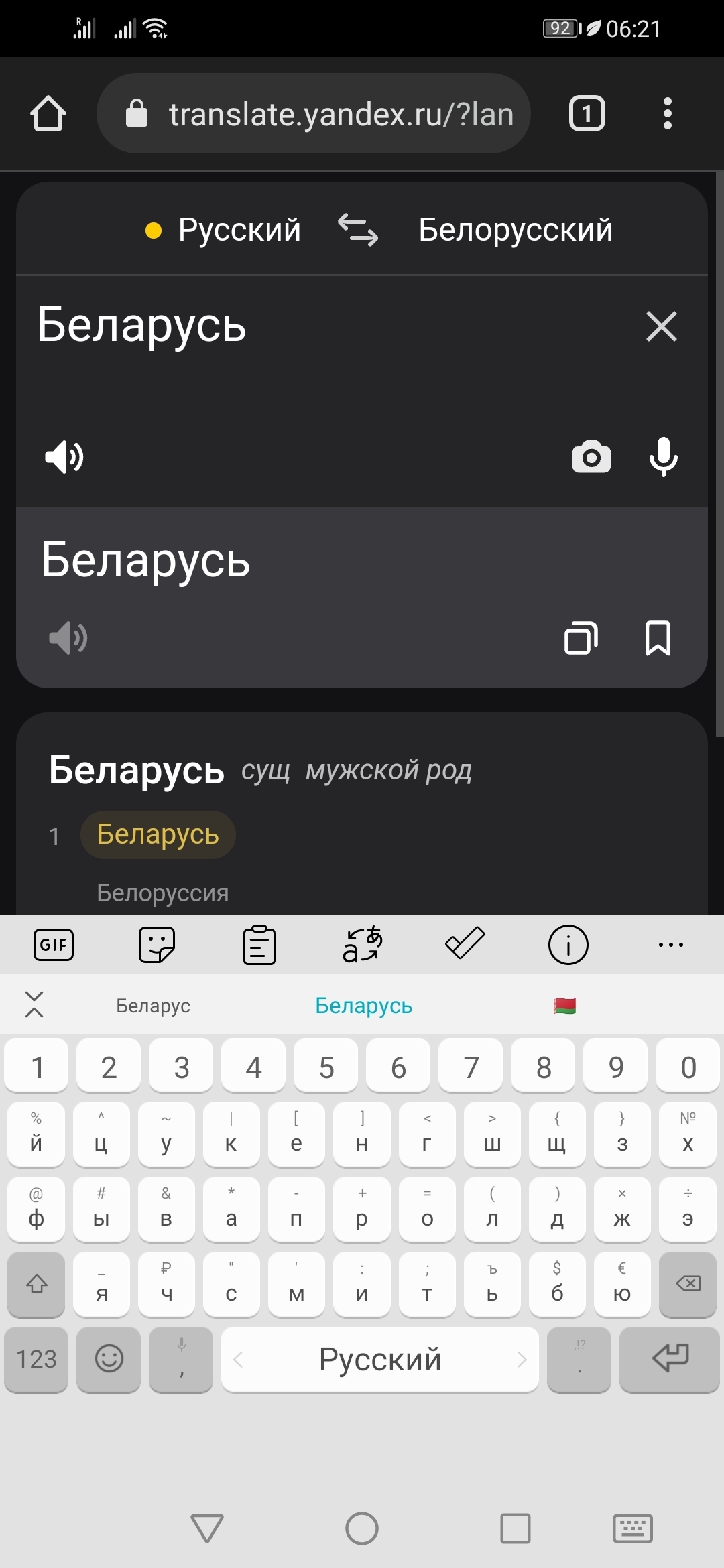Open the keyboard clipboard tool

click(x=259, y=945)
